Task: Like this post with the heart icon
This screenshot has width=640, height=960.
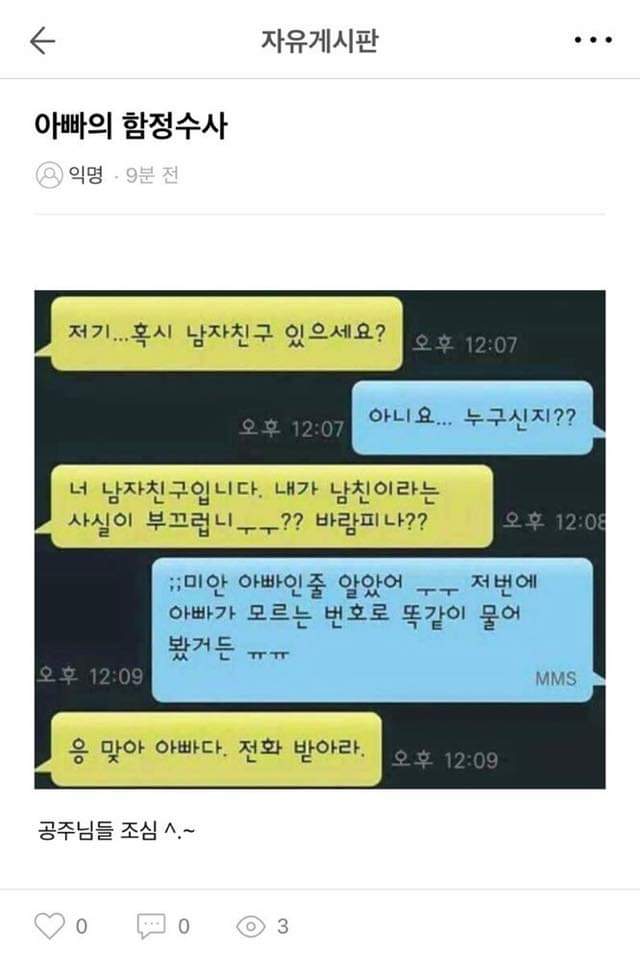Action: pos(50,926)
